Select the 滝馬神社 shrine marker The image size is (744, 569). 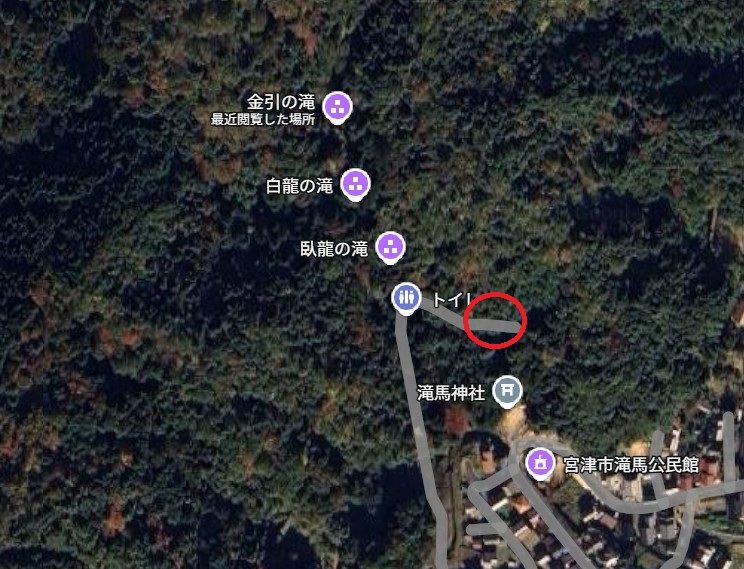[x=508, y=391]
